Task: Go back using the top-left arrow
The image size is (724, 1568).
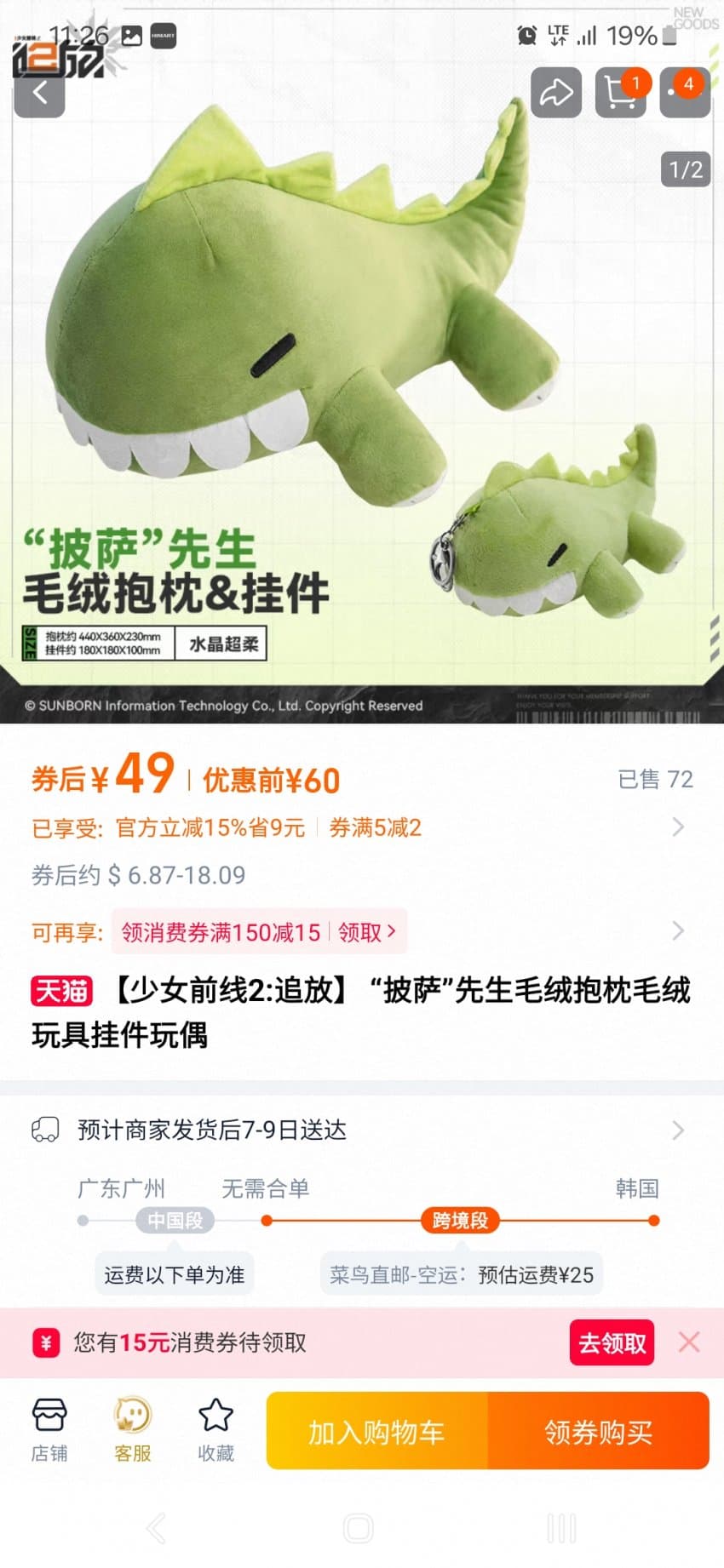Action: coord(39,92)
